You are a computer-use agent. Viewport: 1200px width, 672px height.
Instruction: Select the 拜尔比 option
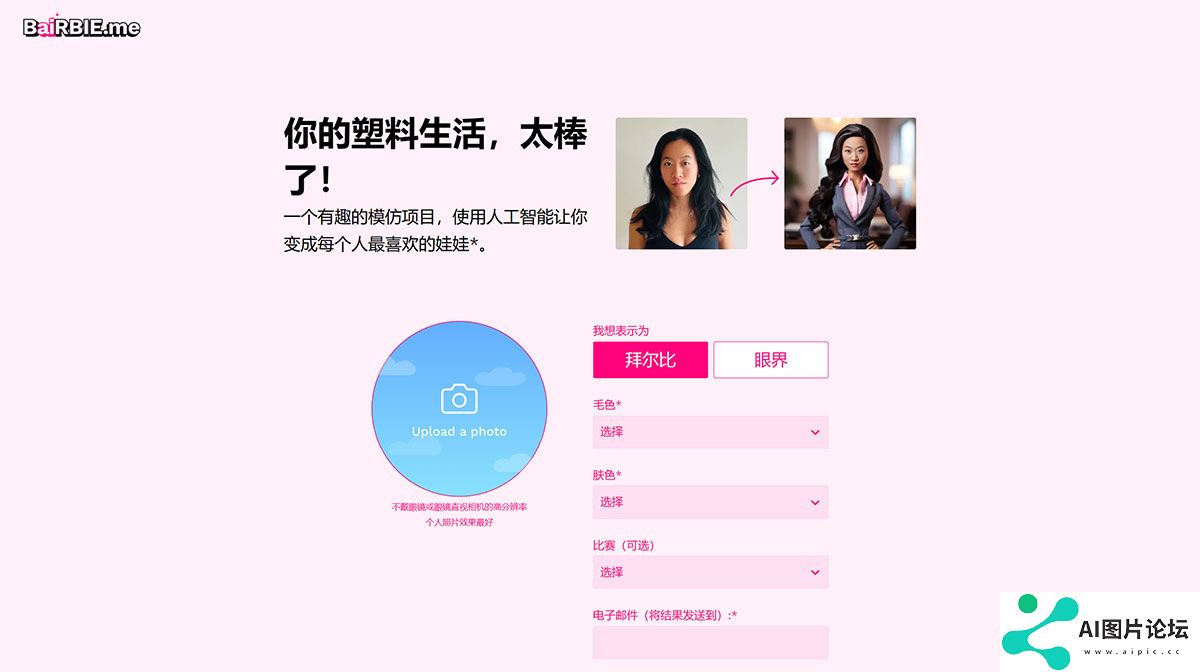coord(650,360)
